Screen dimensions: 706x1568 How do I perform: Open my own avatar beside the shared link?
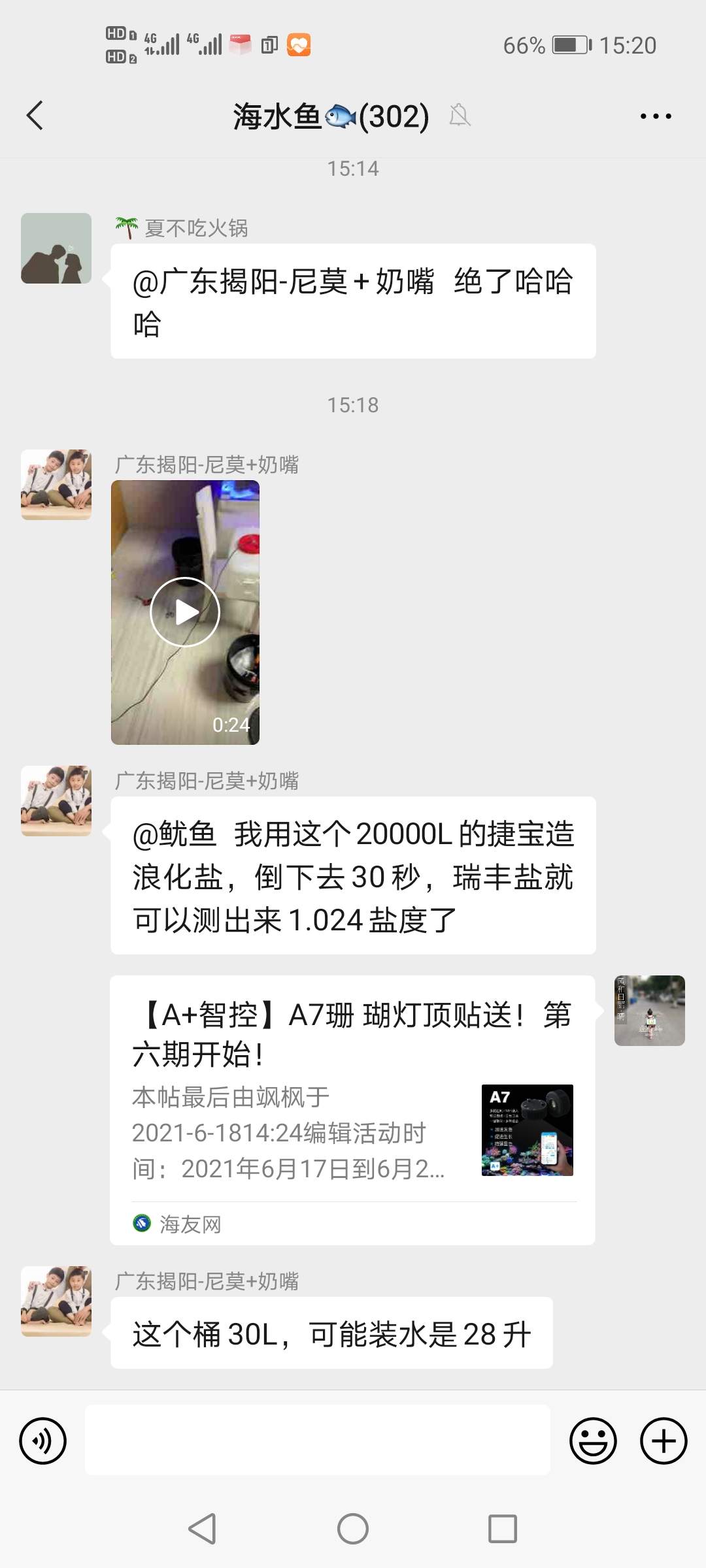click(649, 1011)
